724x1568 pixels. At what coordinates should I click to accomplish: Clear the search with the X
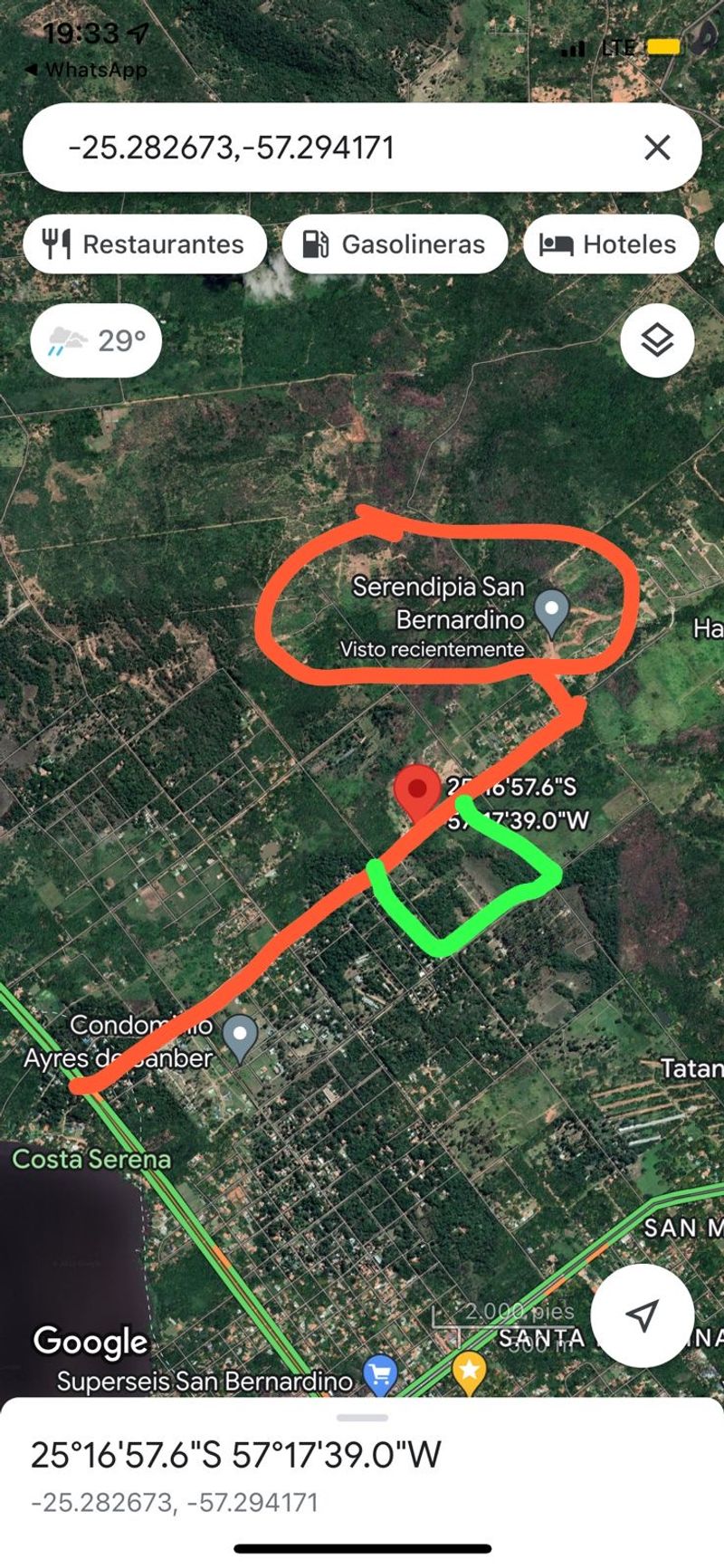pos(657,148)
